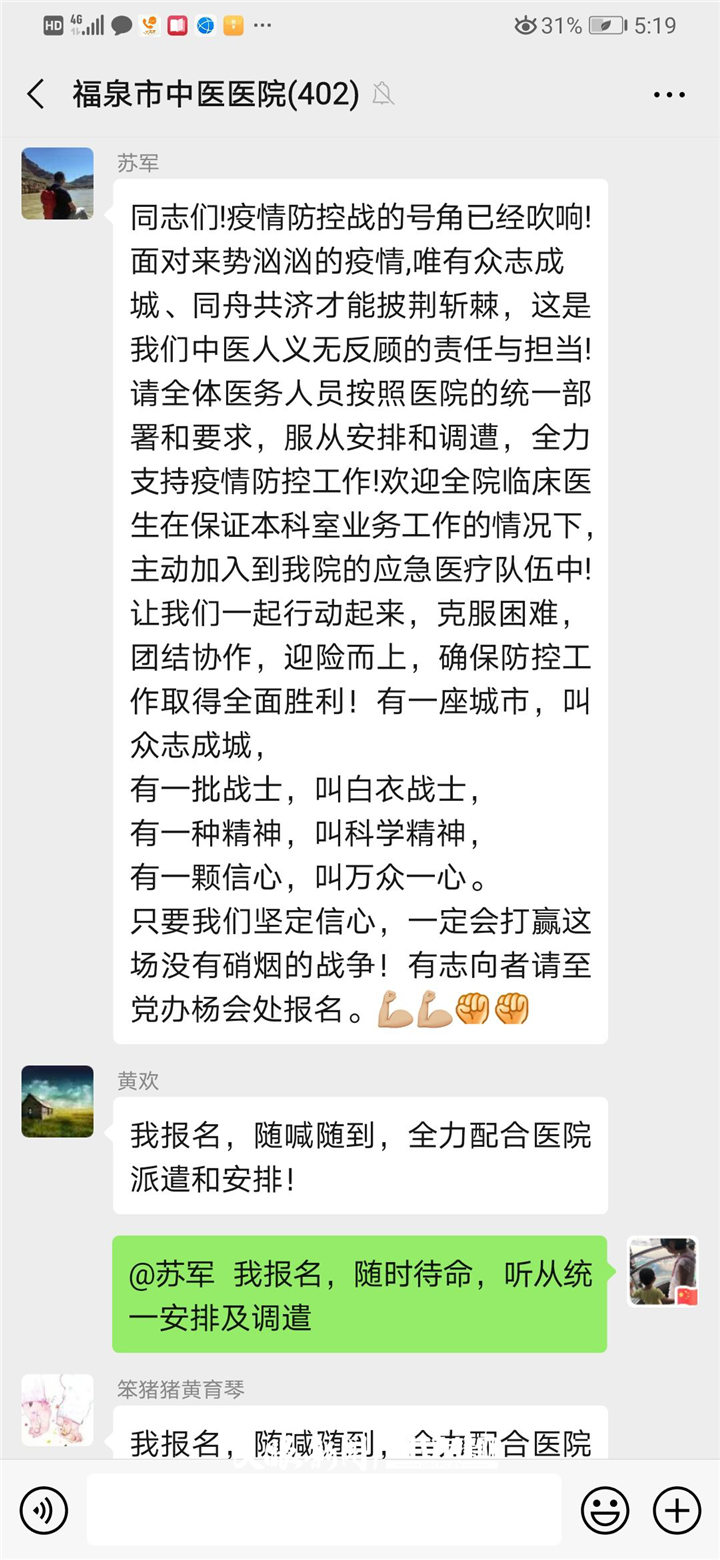The width and height of the screenshot is (720, 1560).
Task: Open 苏军's profile avatar
Action: pos(57,184)
